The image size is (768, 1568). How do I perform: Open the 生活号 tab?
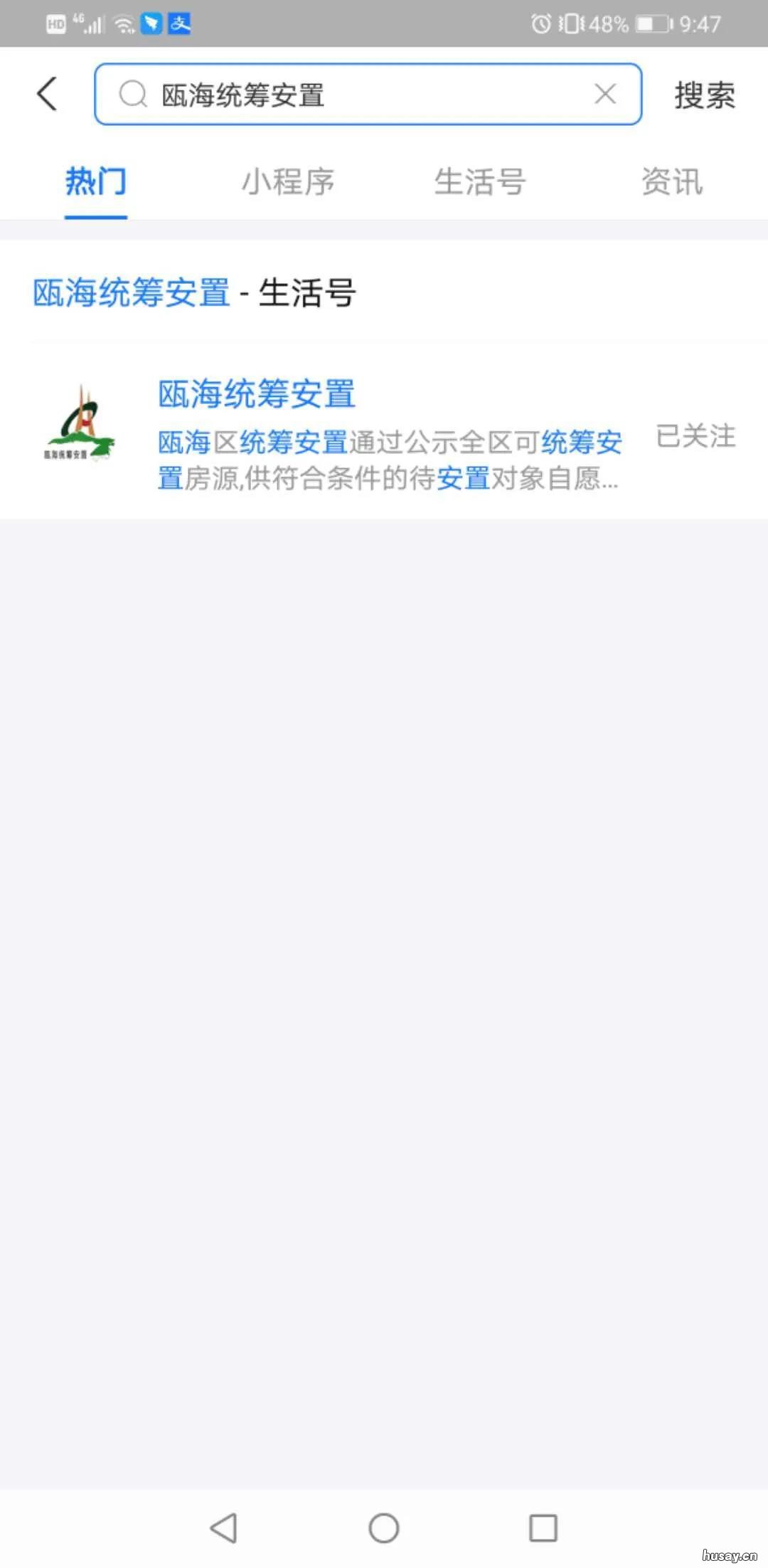coord(480,182)
